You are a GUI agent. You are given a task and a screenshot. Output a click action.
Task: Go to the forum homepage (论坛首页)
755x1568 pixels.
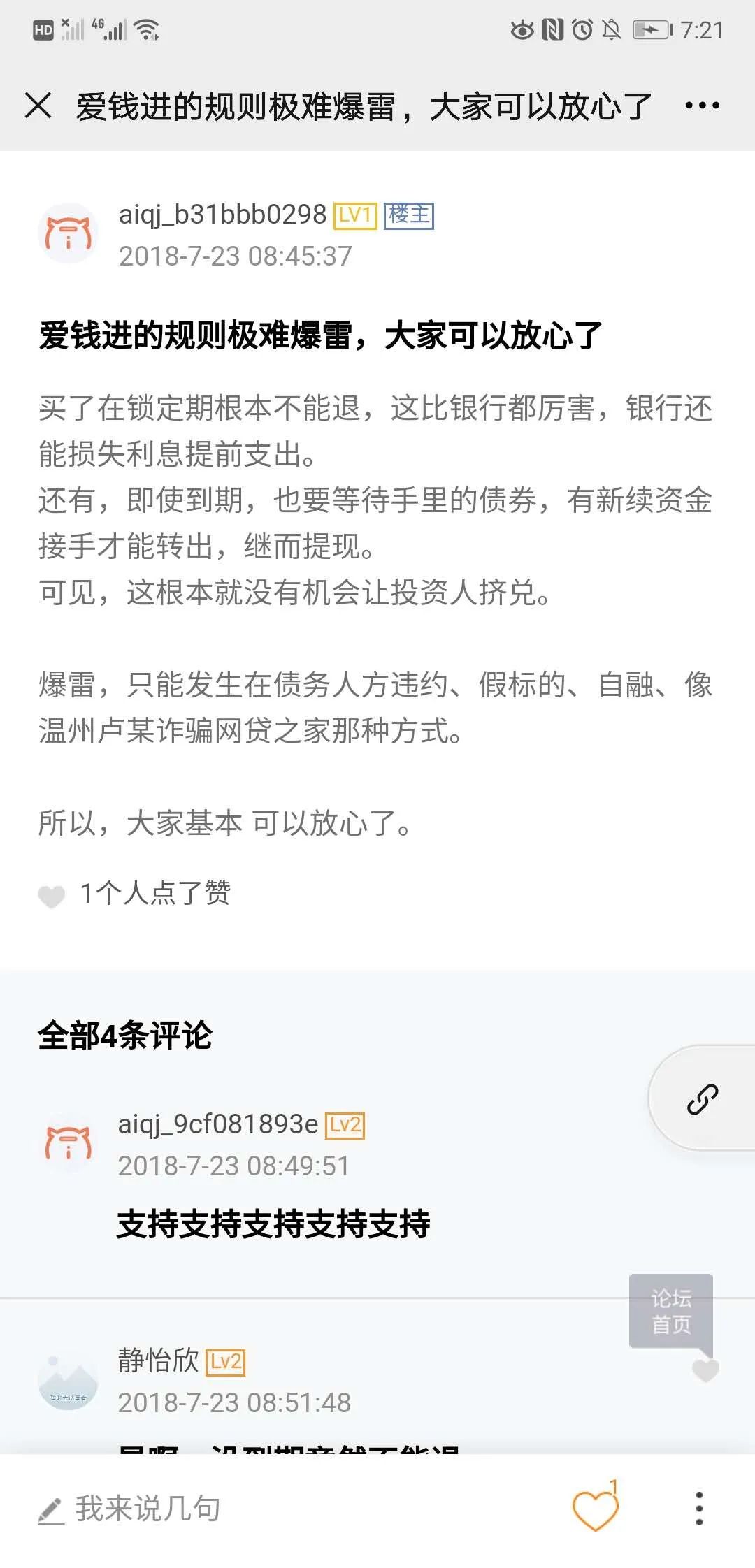tap(671, 1311)
